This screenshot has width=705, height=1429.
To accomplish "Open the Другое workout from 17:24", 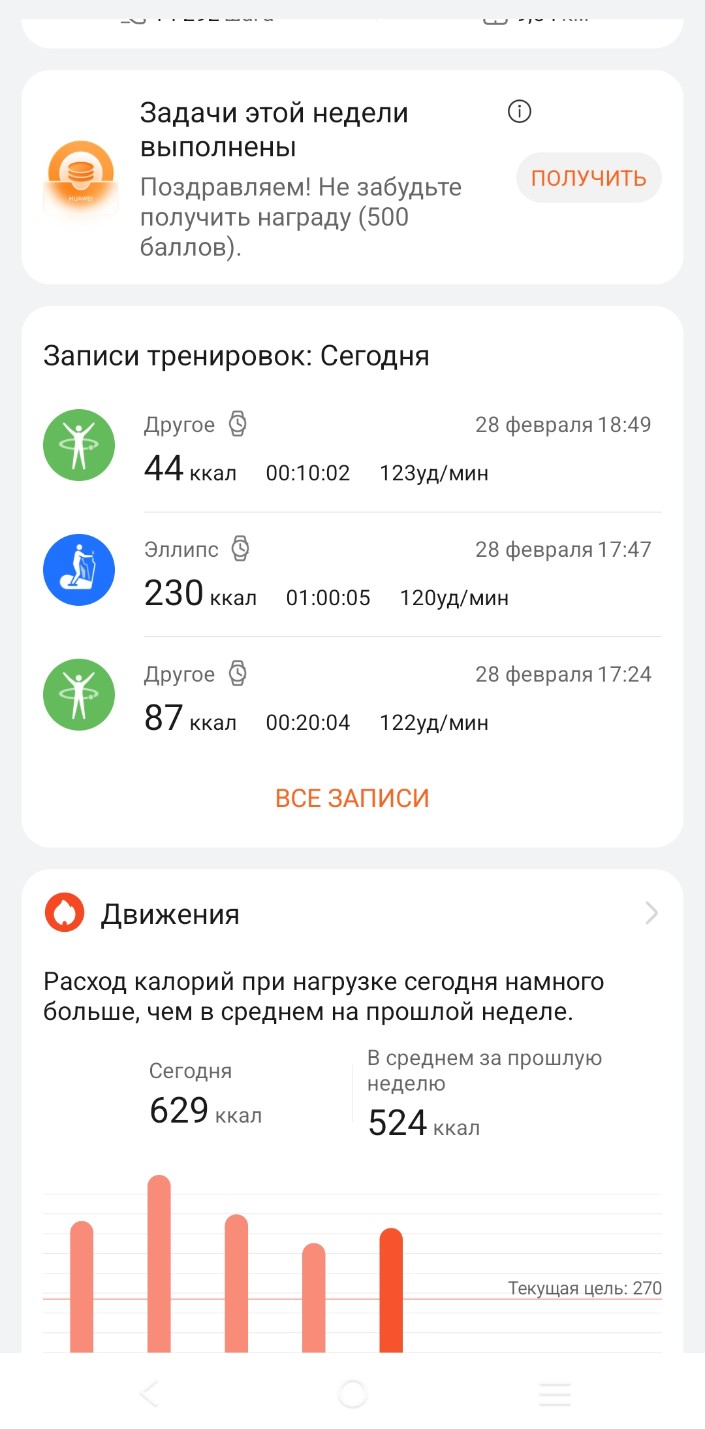I will pyautogui.click(x=352, y=698).
